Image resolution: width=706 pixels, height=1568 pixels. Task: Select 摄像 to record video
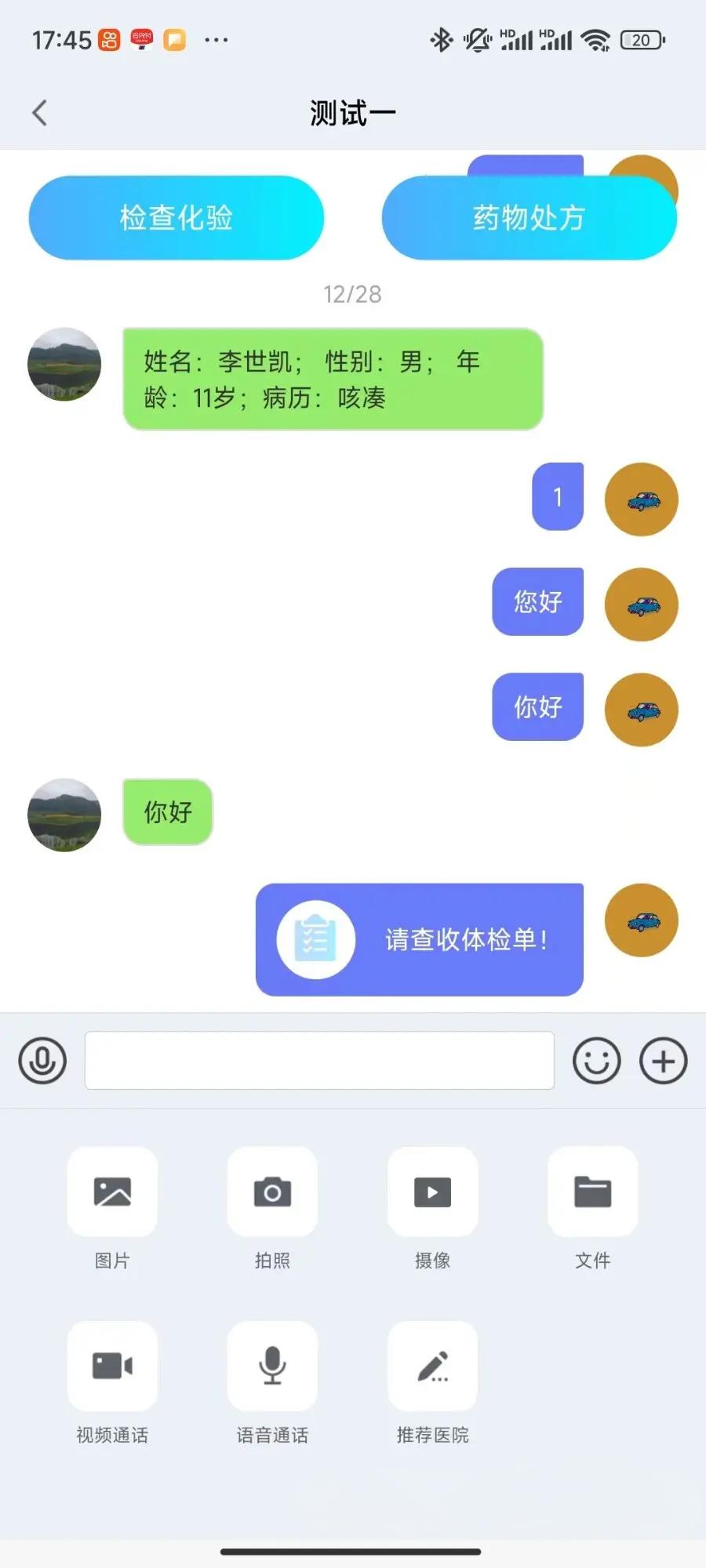[x=432, y=1192]
